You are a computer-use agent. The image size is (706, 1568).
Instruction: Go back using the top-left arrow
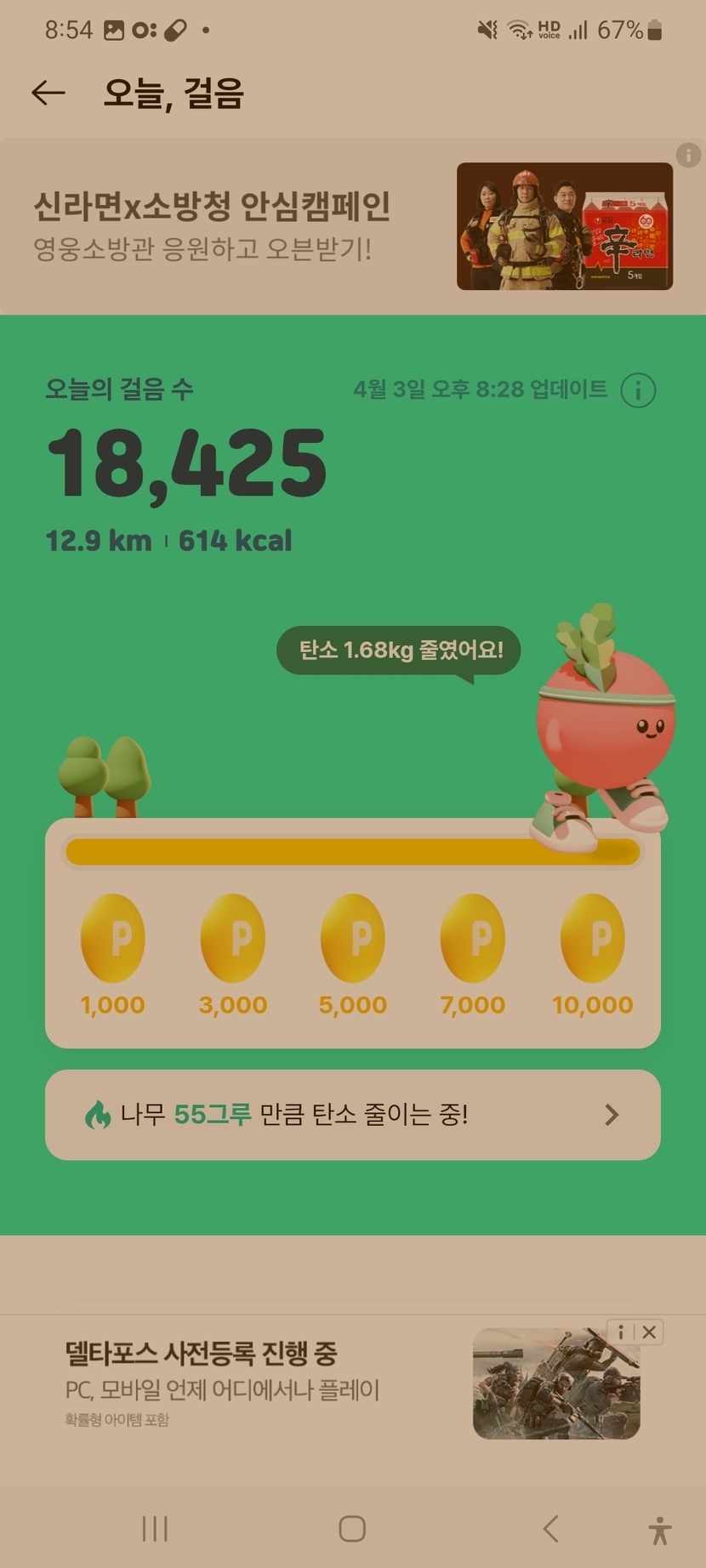coord(48,93)
